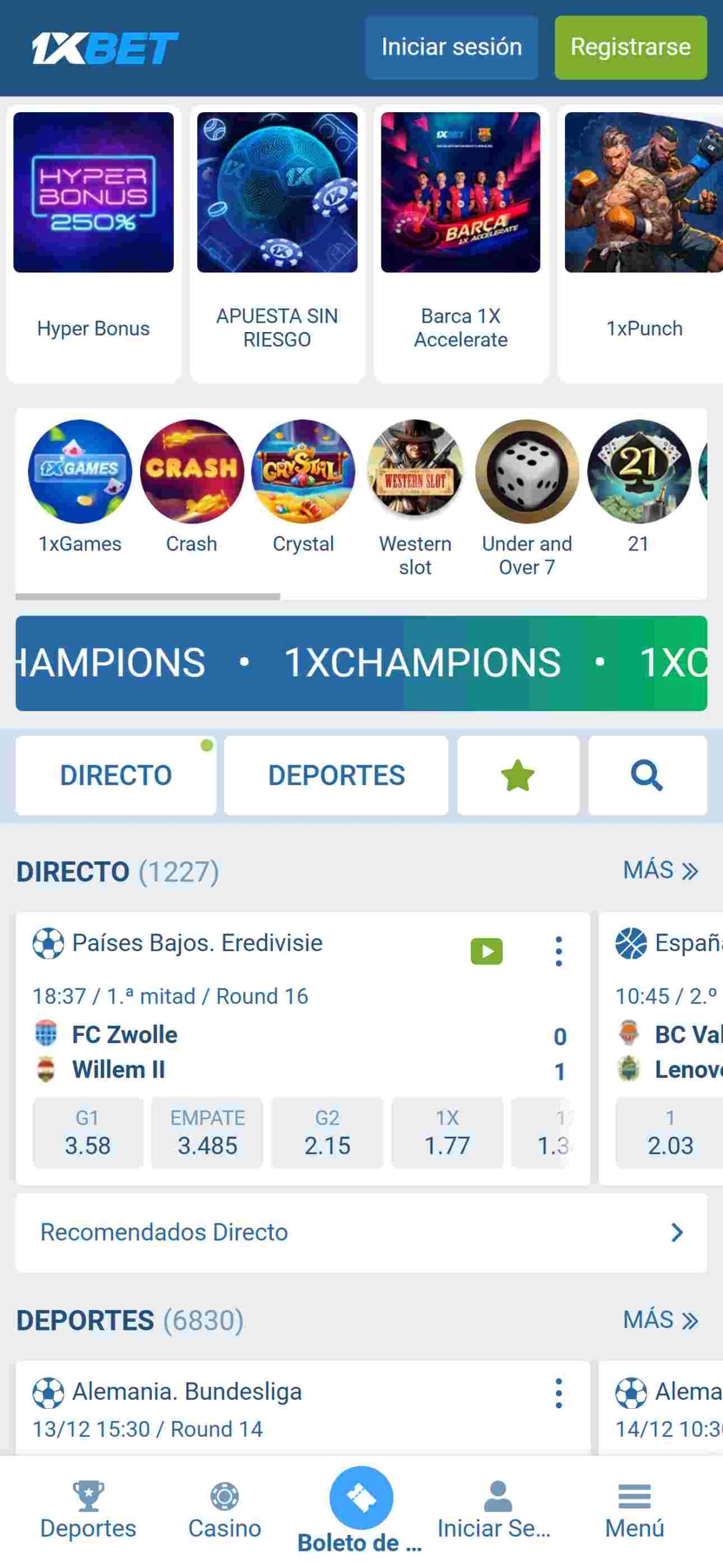This screenshot has height=1568, width=723.
Task: Tap the Iniciar sesión button
Action: coord(451,47)
